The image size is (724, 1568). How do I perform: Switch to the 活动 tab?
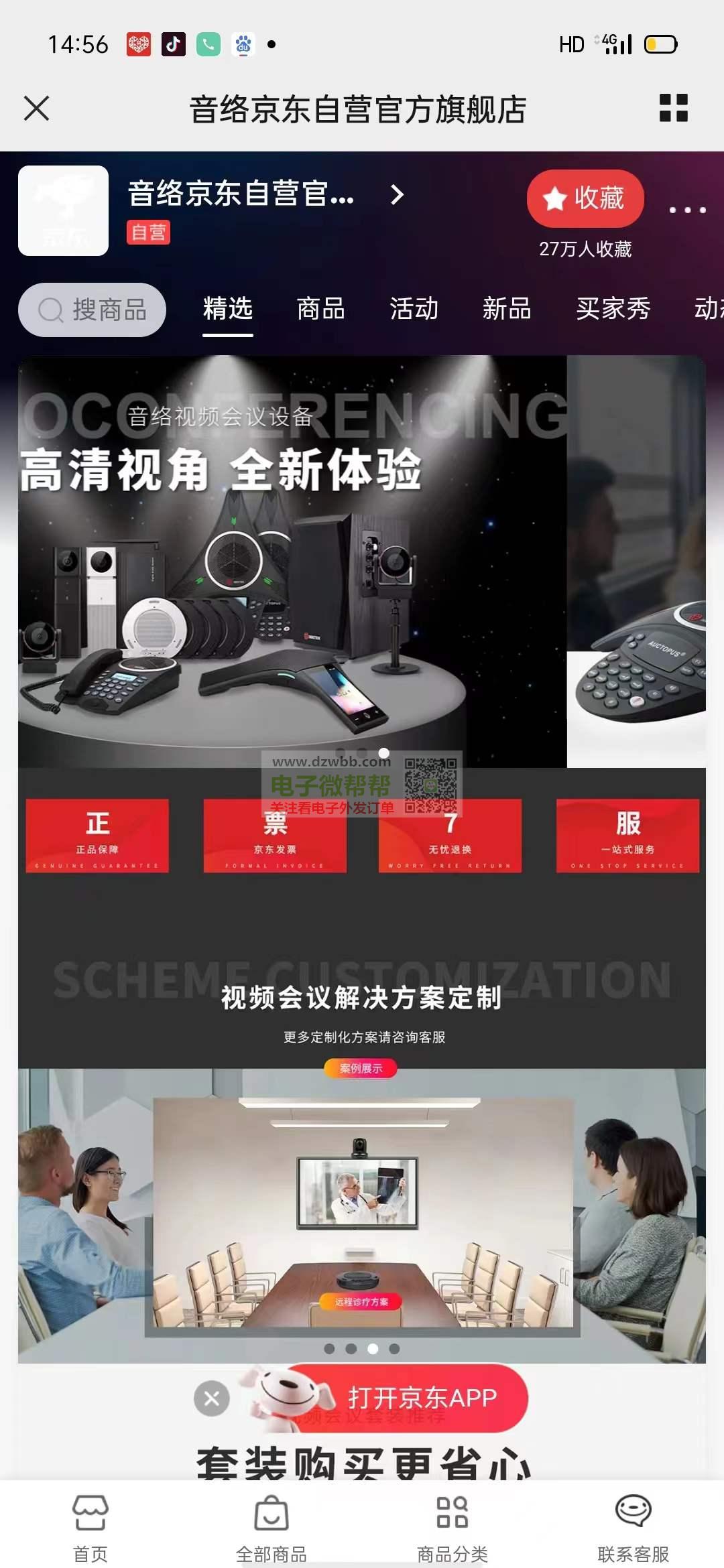[414, 310]
